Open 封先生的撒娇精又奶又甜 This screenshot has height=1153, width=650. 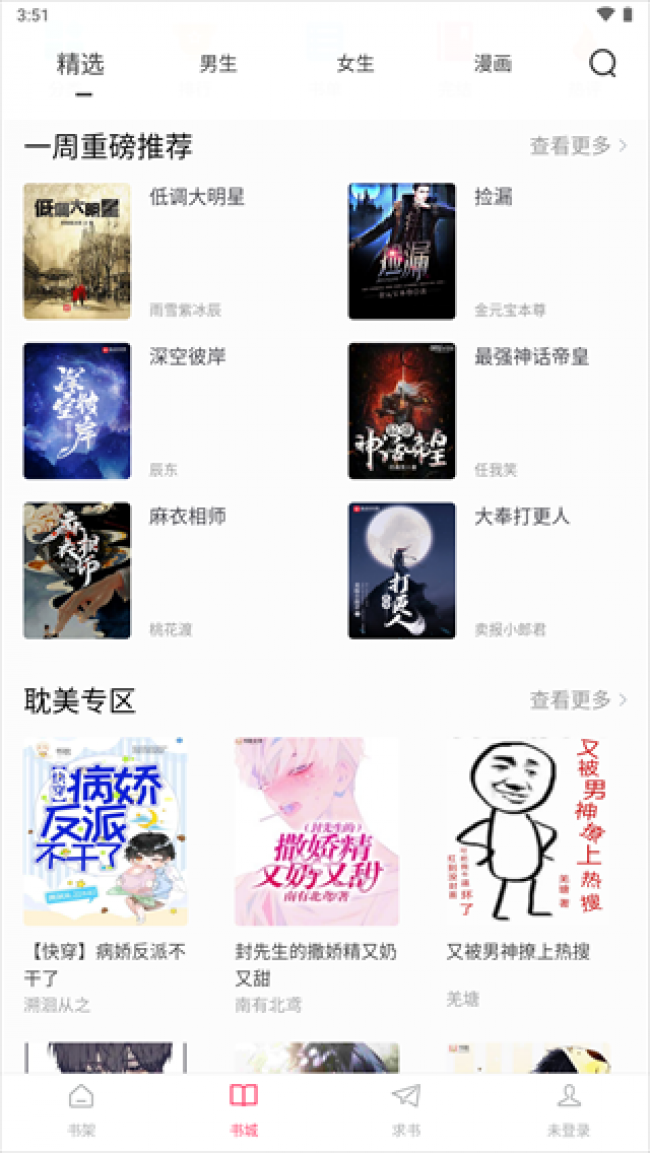317,832
